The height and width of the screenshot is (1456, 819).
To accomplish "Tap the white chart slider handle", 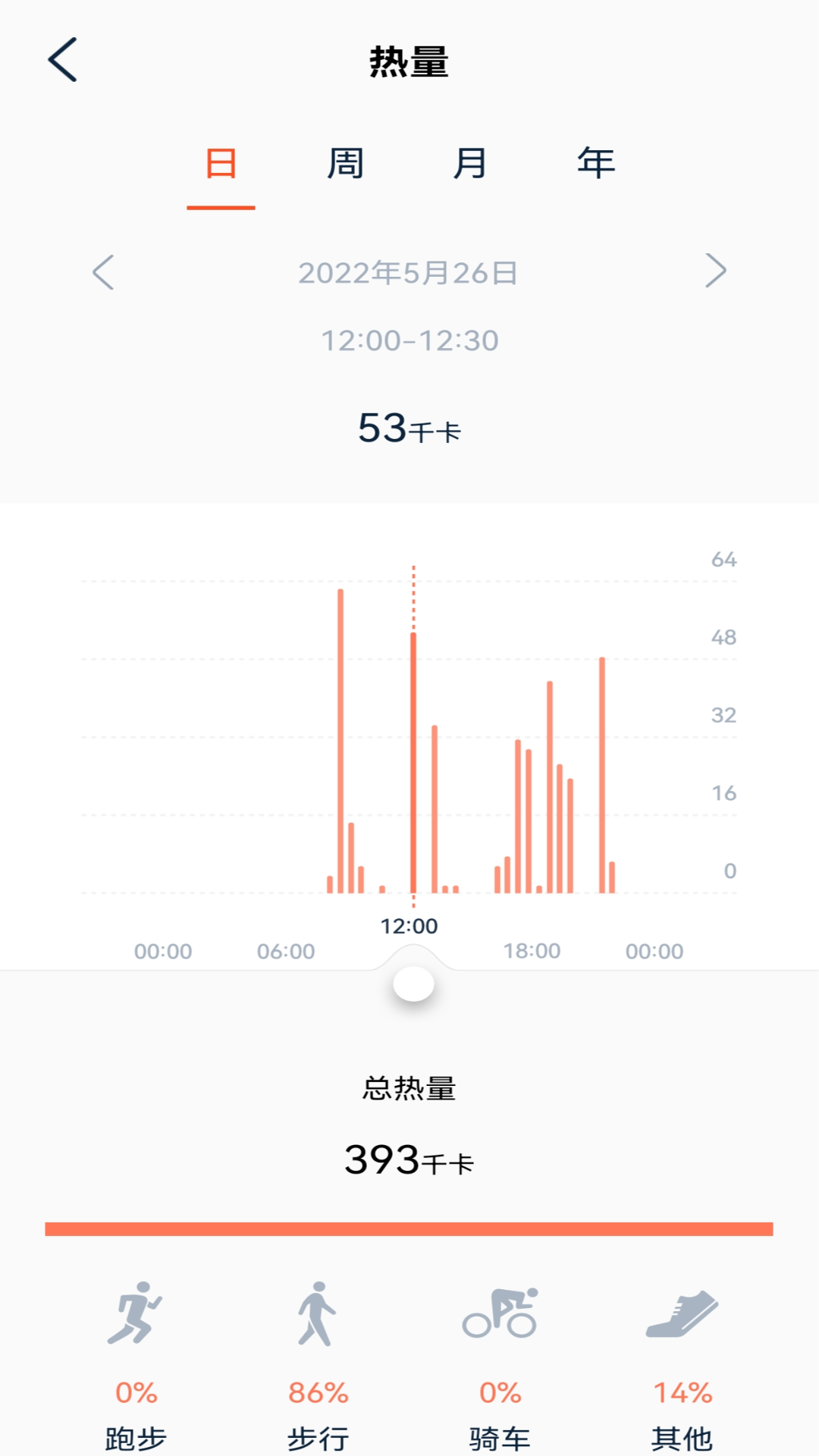I will (x=413, y=984).
